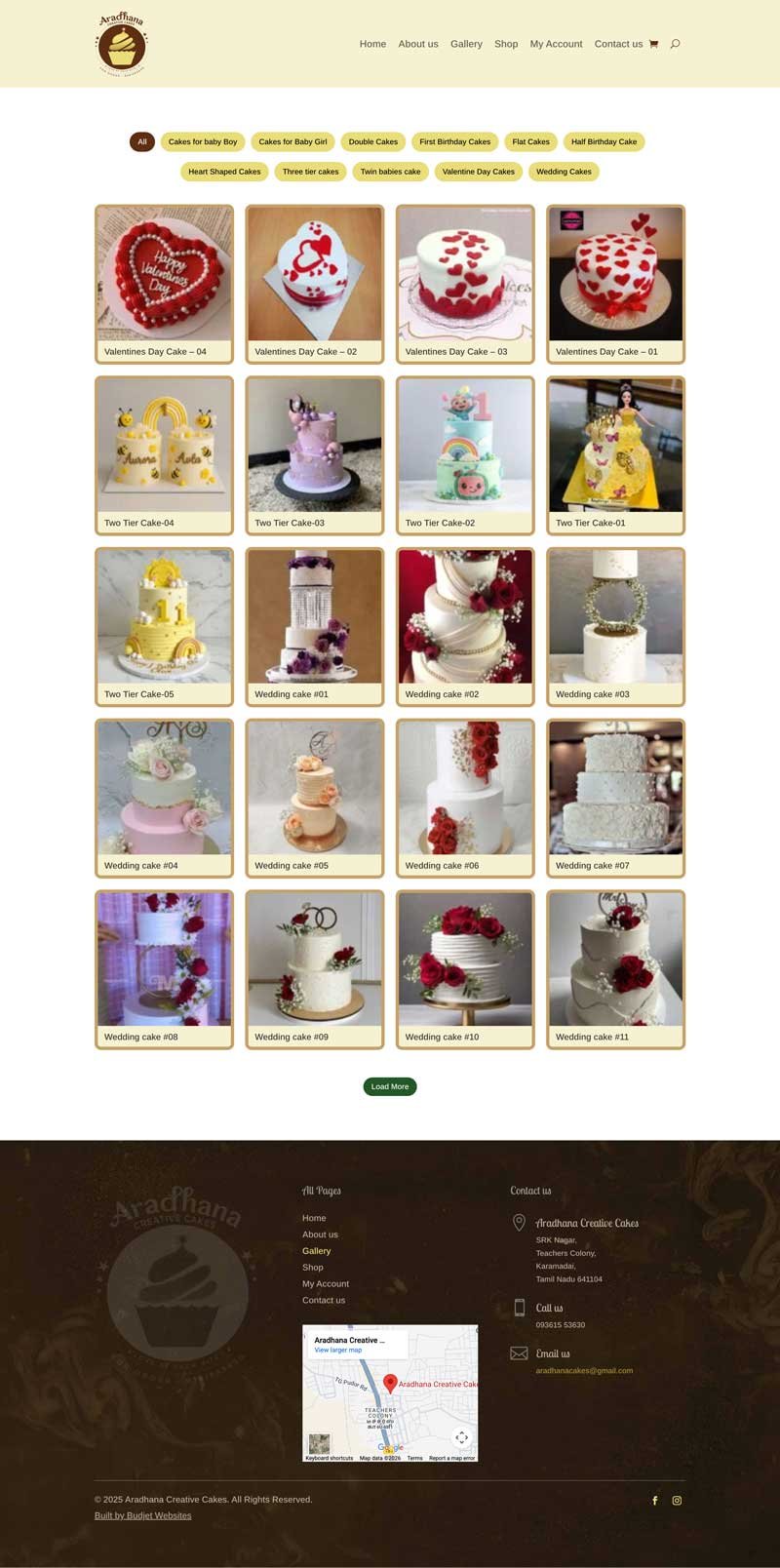Open the search magnifier in header
Image resolution: width=780 pixels, height=1568 pixels.
675,44
